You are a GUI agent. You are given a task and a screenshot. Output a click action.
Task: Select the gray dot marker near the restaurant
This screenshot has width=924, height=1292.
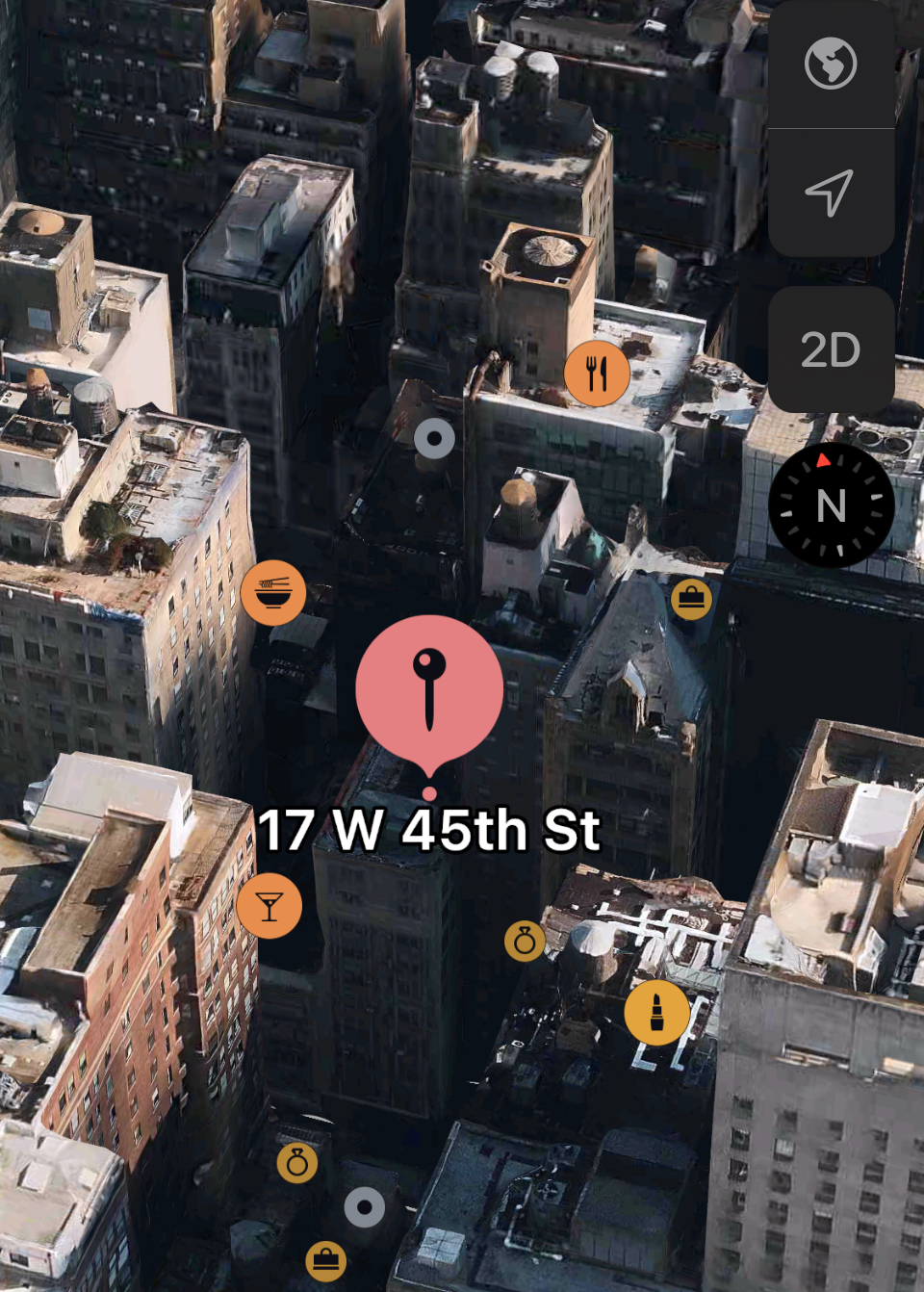coord(434,439)
